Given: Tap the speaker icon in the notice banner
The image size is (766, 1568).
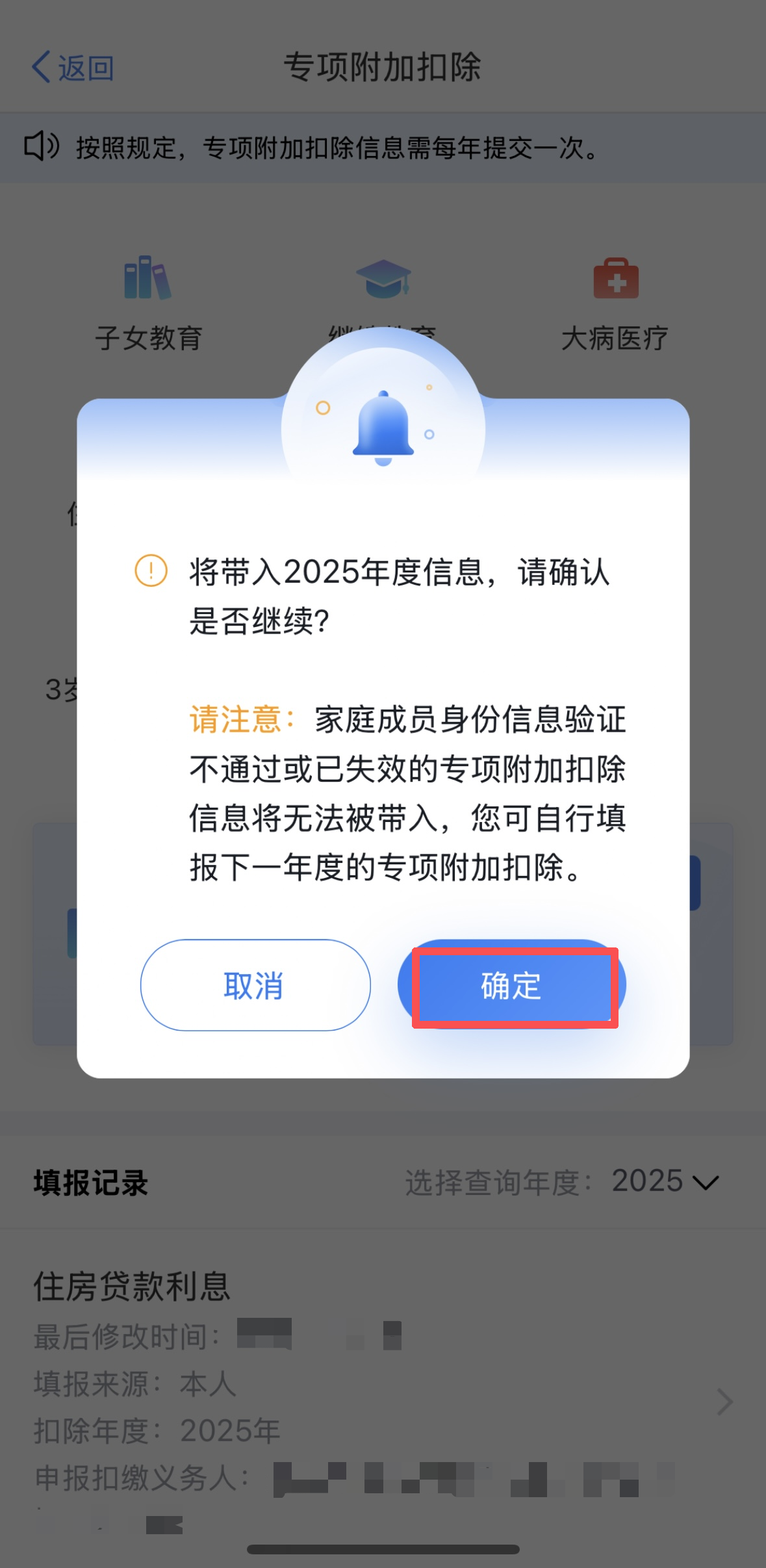Looking at the screenshot, I should click(x=40, y=148).
